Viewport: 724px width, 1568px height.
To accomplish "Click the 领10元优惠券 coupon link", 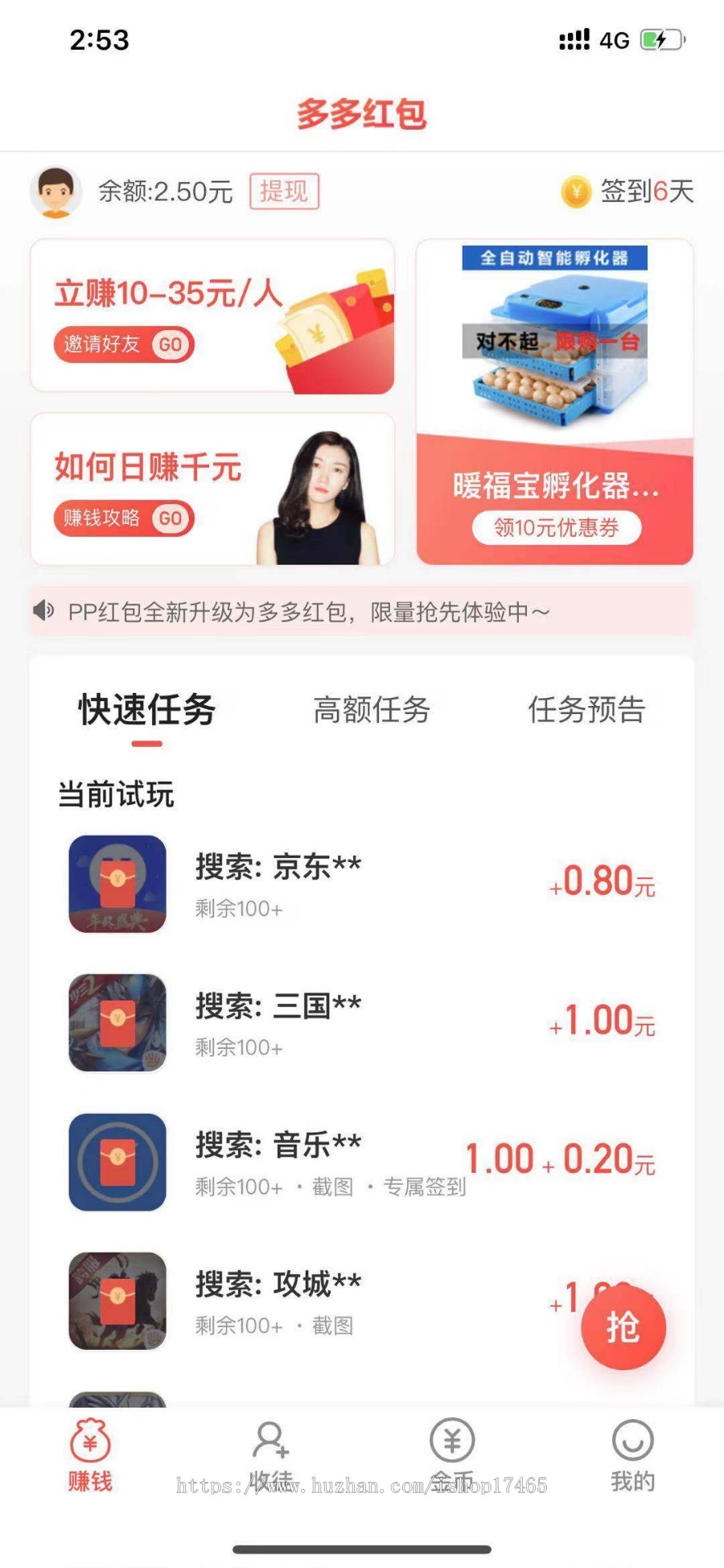I will point(555,527).
